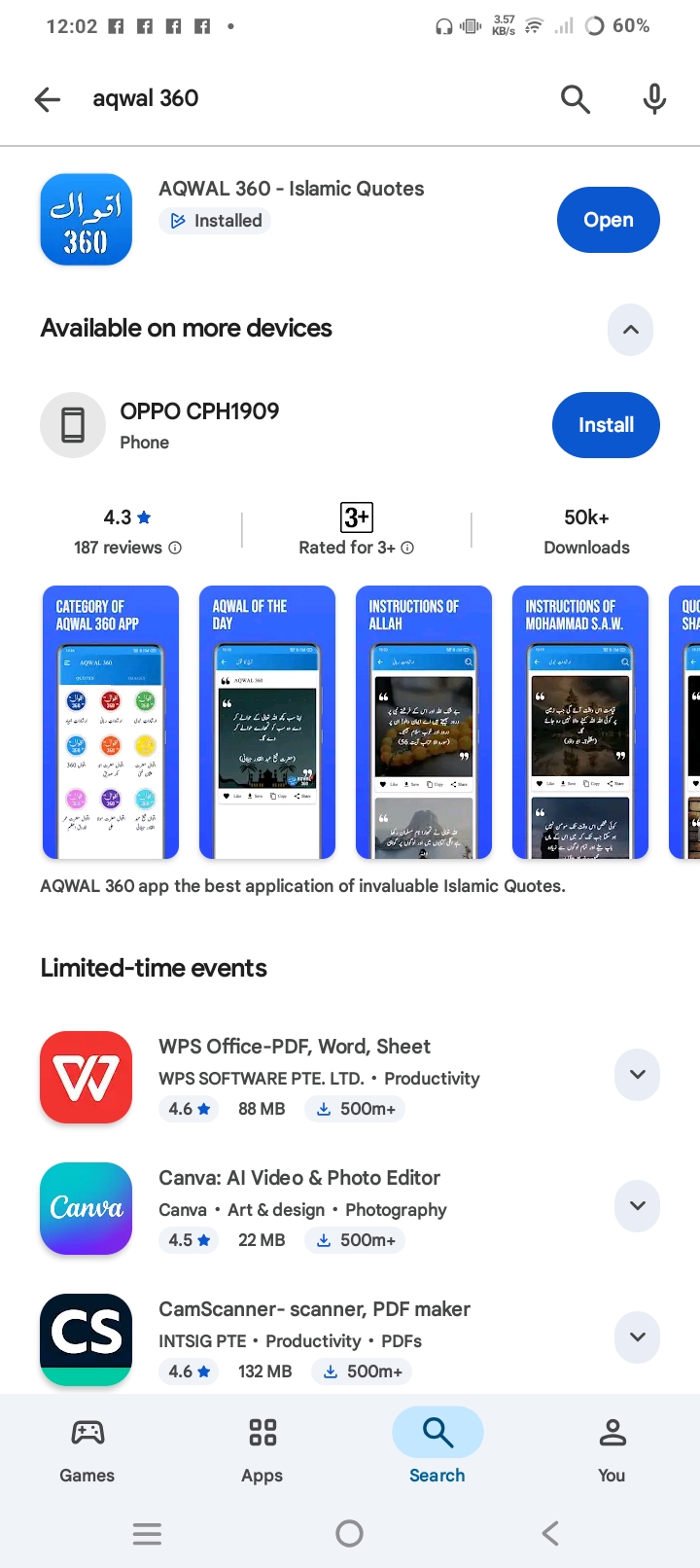The image size is (700, 1568).
Task: Collapse the Available on more devices section
Action: [x=631, y=329]
